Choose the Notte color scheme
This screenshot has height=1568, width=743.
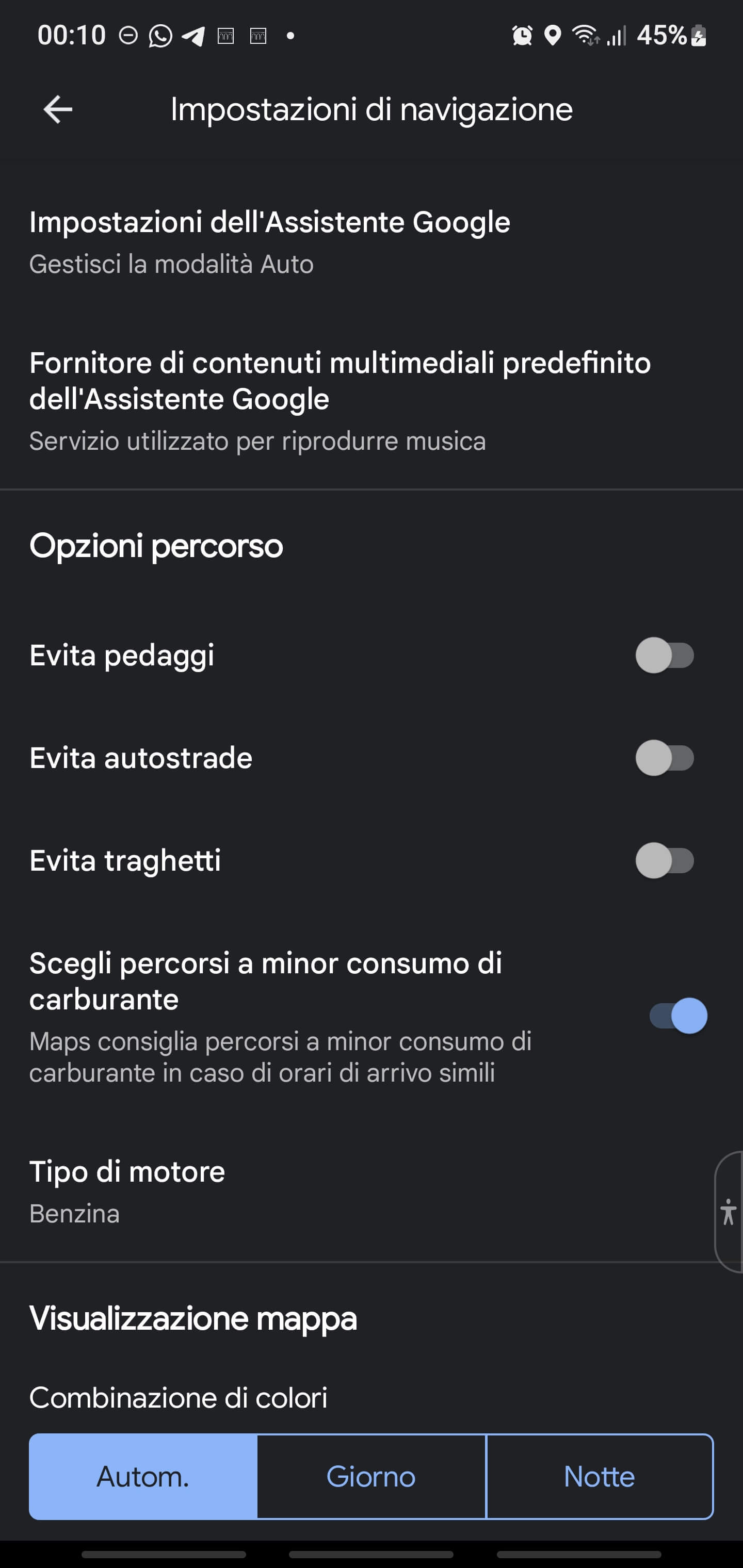tap(599, 1477)
